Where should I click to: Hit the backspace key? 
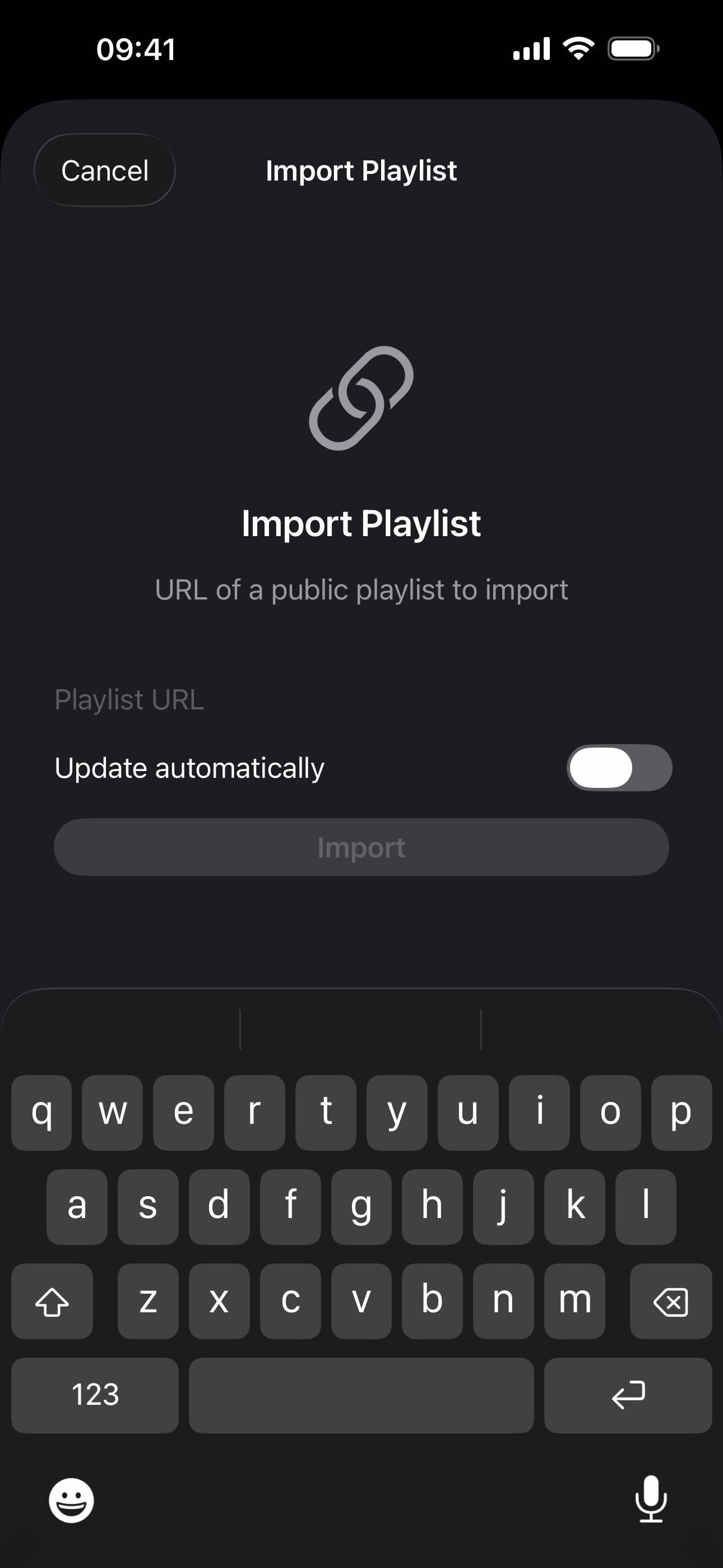(670, 1301)
